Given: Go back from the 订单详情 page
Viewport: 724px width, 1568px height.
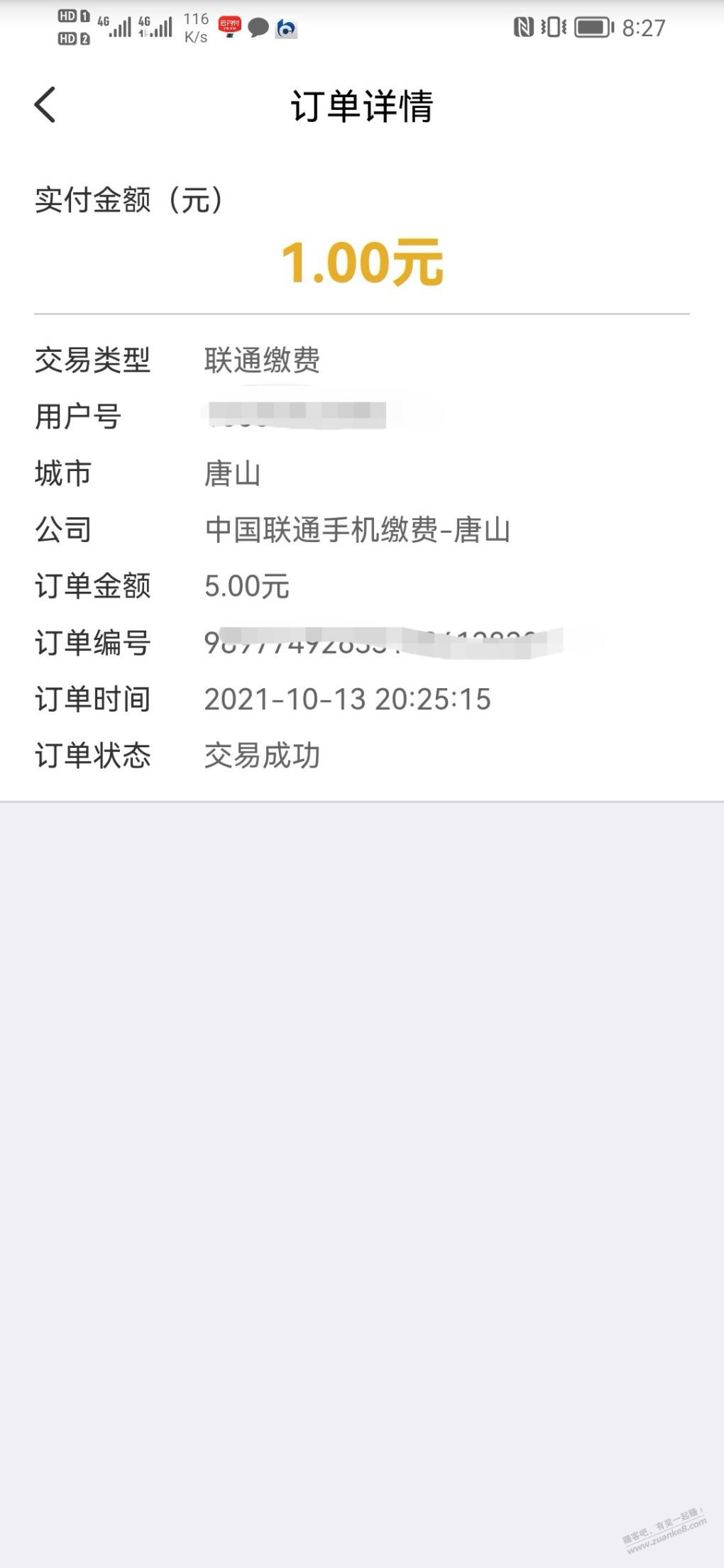Looking at the screenshot, I should (x=45, y=105).
